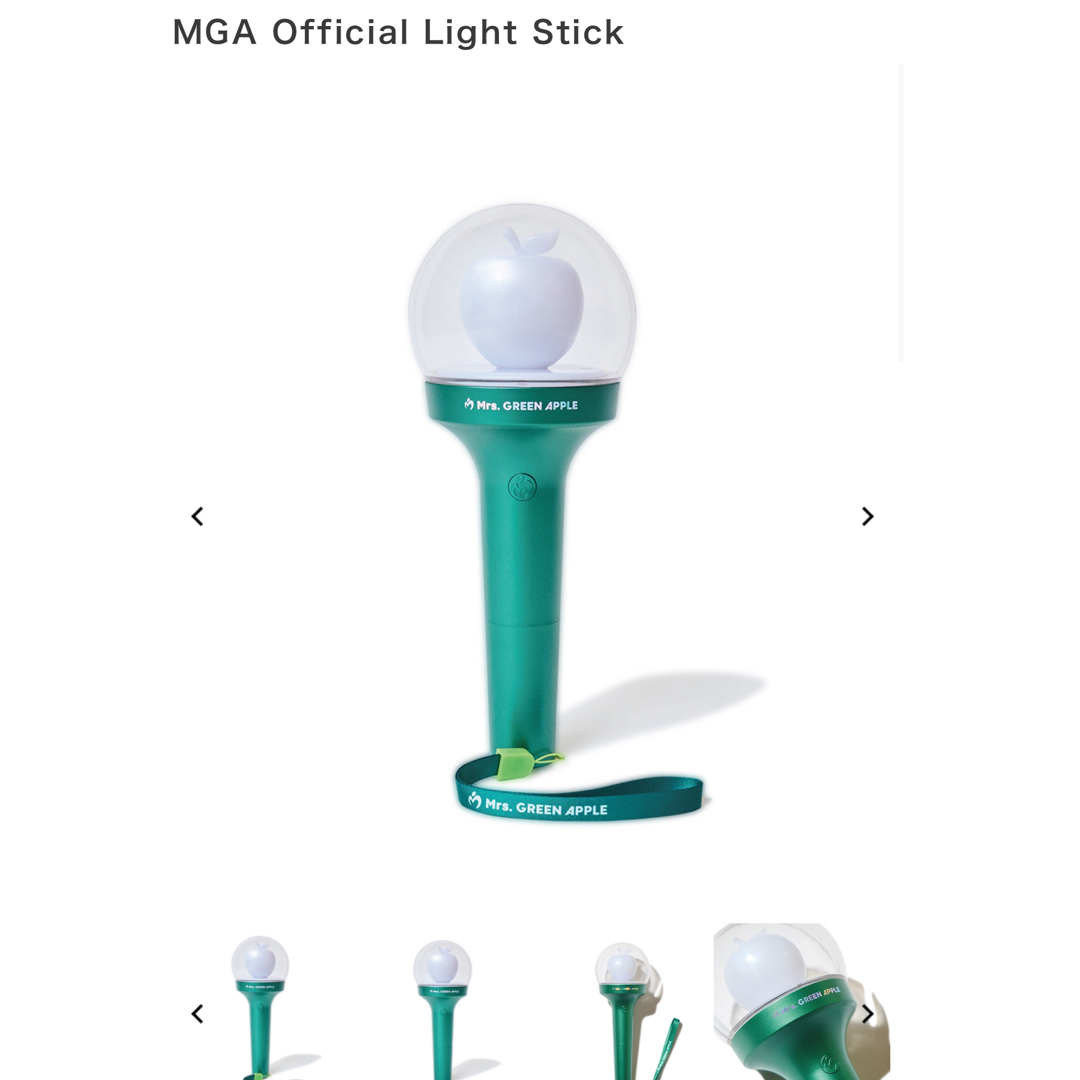Show the previous main product image
Image resolution: width=1080 pixels, height=1080 pixels.
197,516
